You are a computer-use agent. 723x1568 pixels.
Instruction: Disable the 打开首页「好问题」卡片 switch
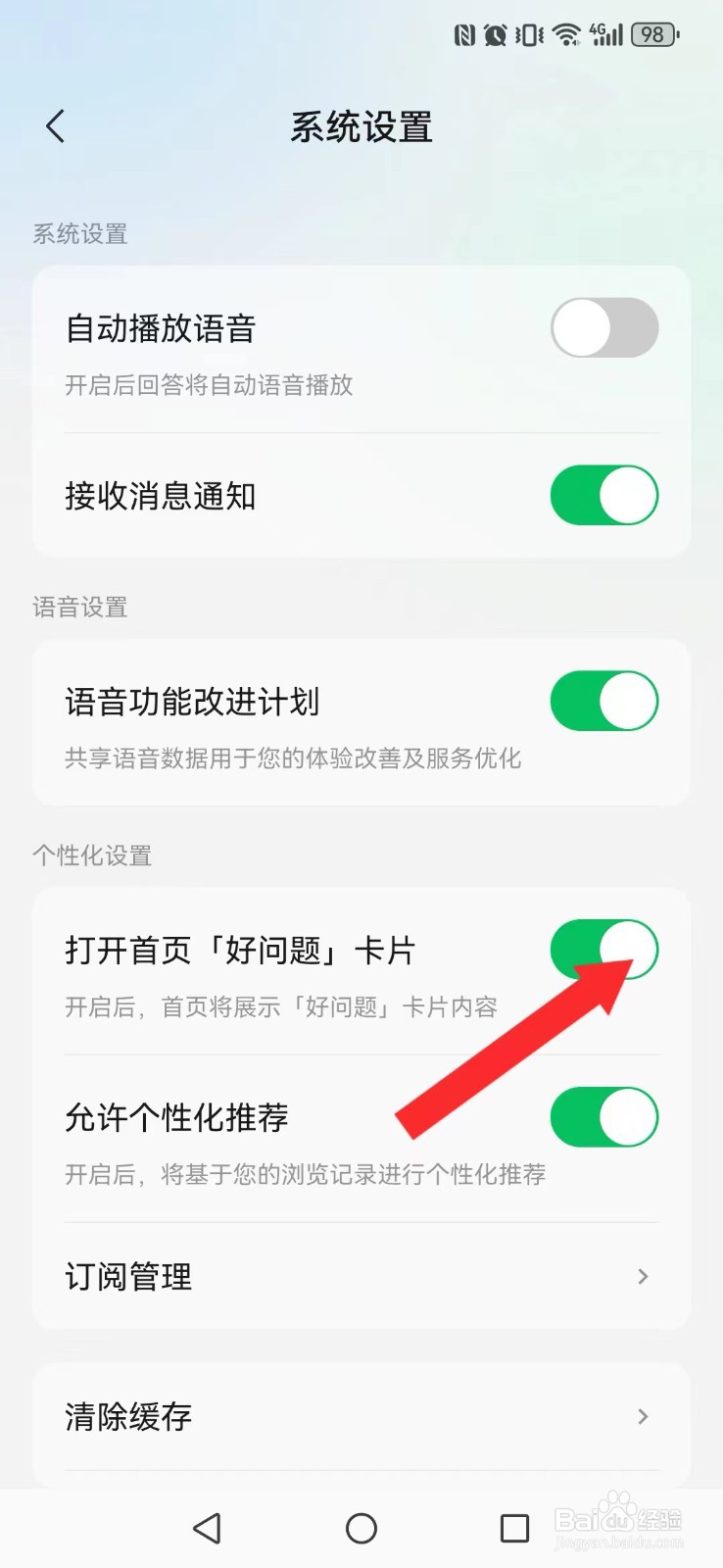604,949
